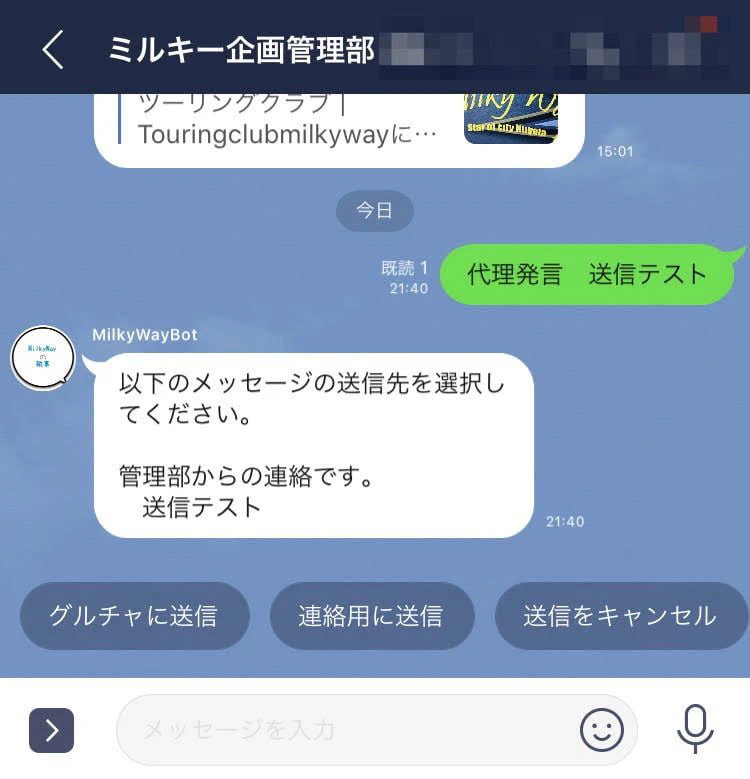Choose 連絡用に送信 option
Viewport: 750px width, 779px height.
click(x=370, y=616)
